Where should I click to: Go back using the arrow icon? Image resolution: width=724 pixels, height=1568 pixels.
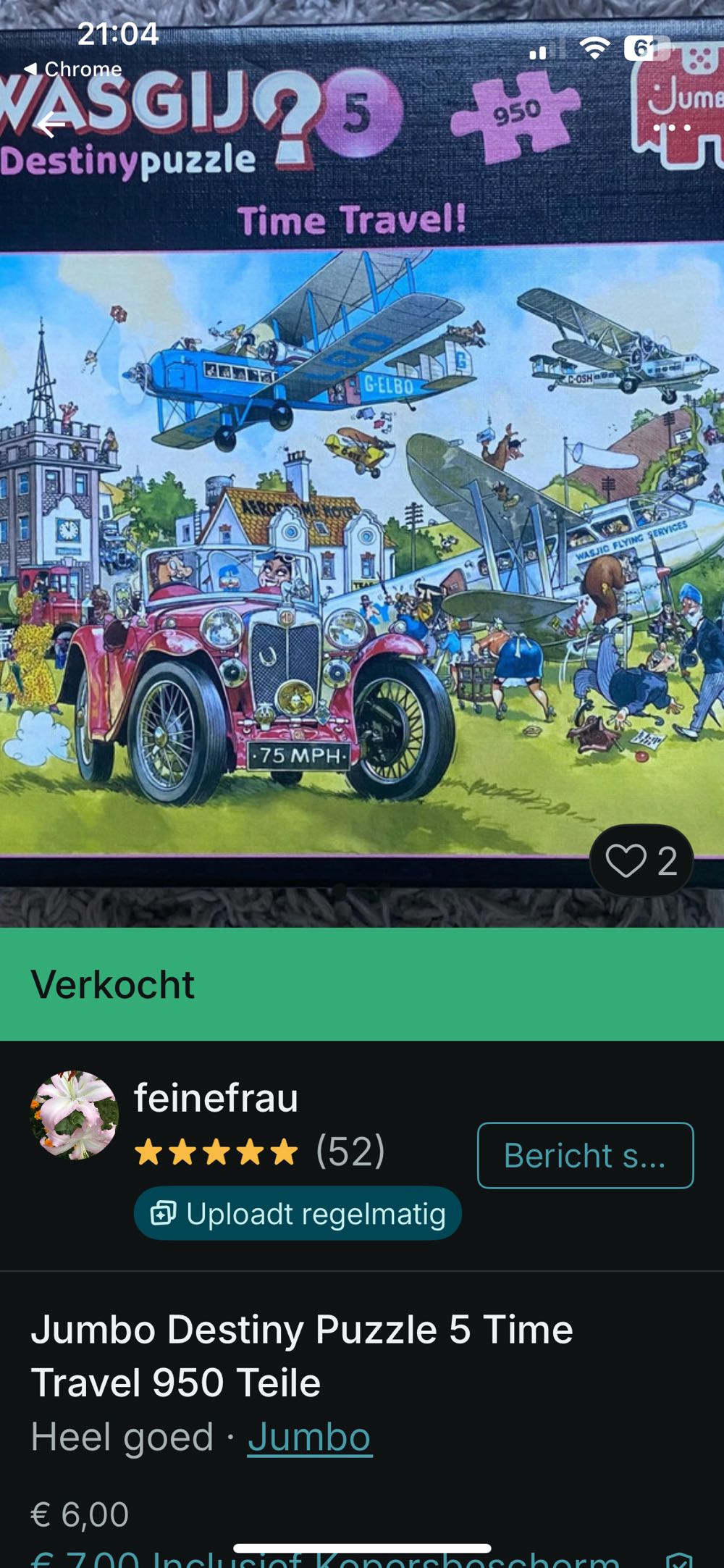coord(51,125)
